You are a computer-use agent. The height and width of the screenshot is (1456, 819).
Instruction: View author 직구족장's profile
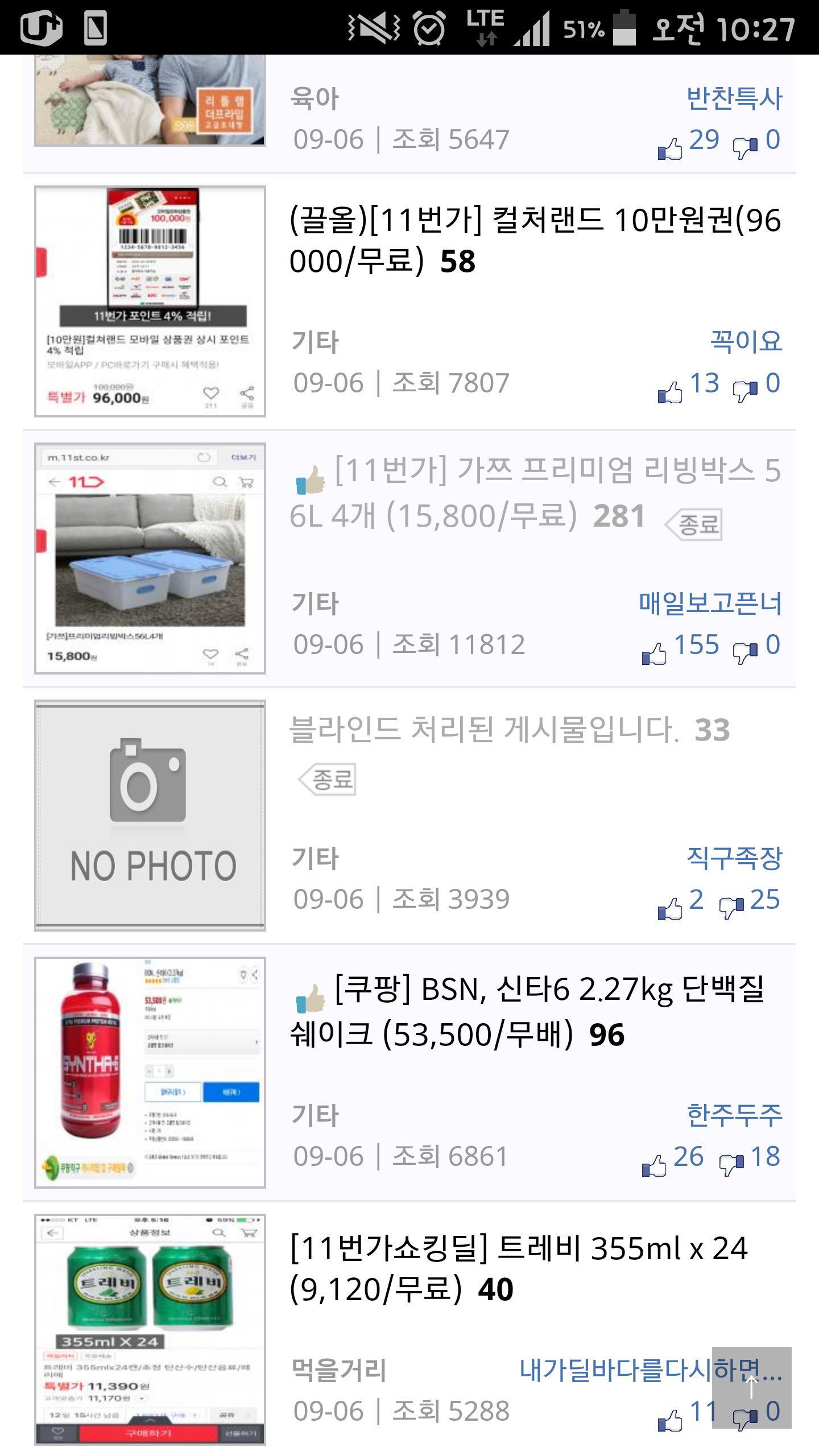coord(734,858)
